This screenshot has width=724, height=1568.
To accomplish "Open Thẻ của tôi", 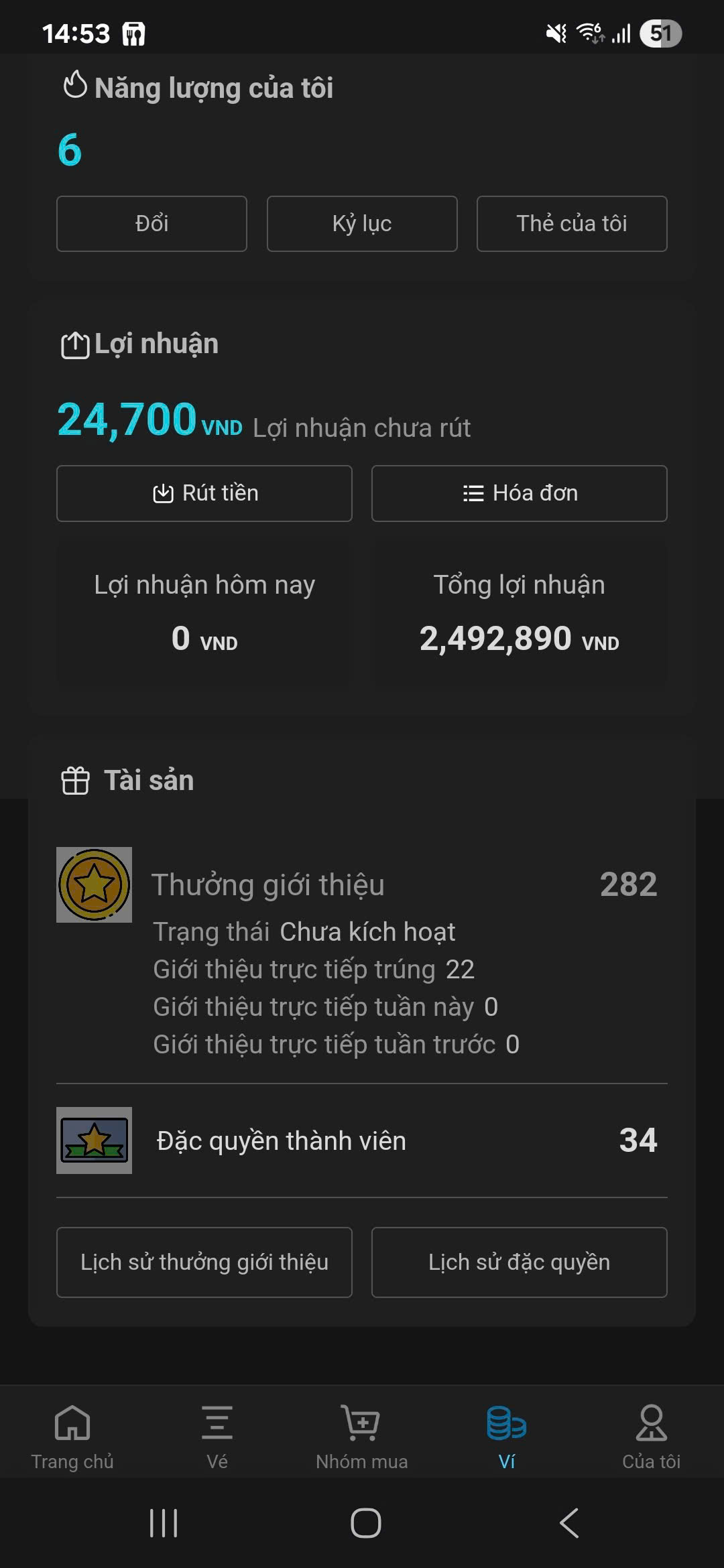I will (572, 224).
